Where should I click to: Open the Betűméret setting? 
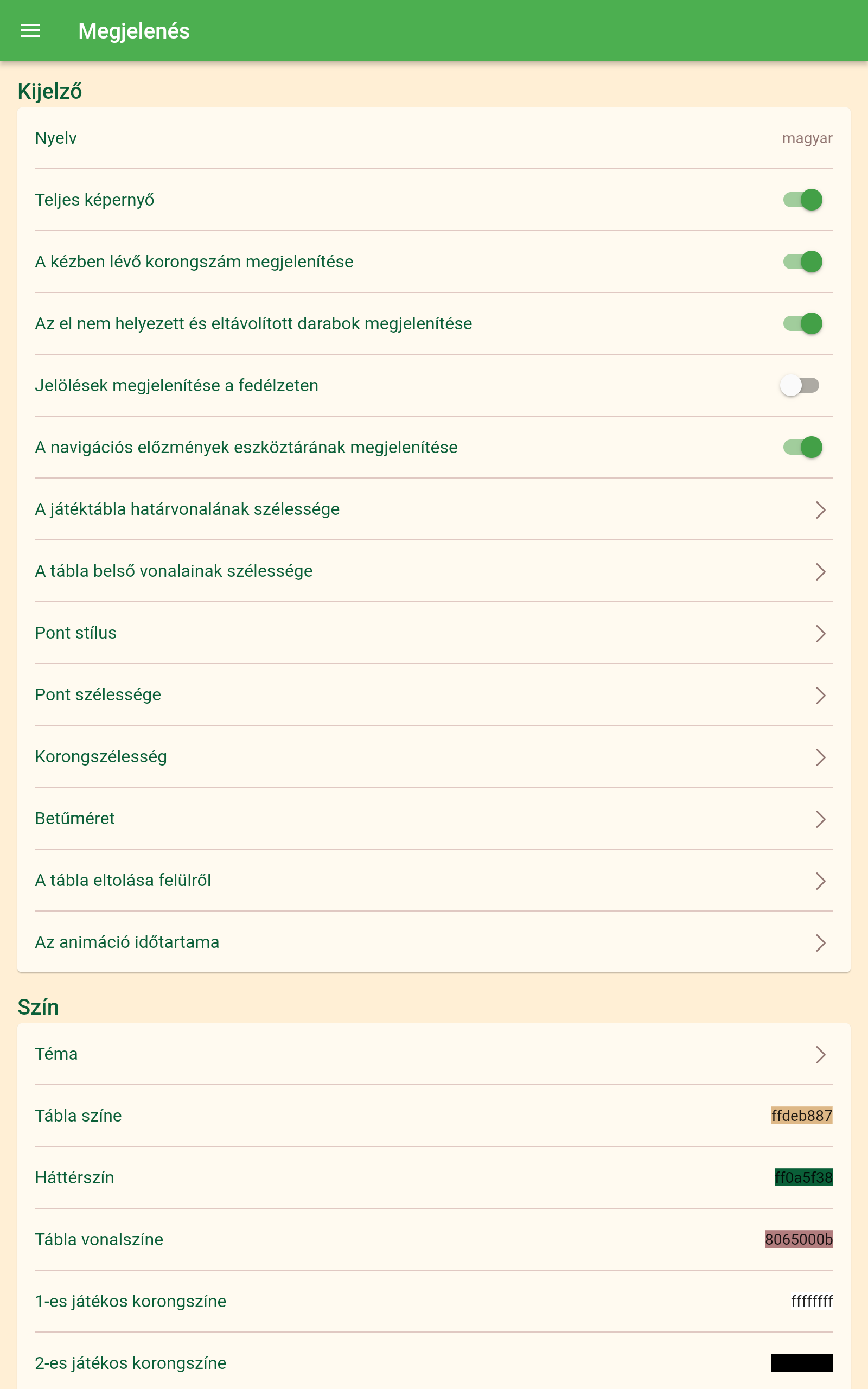pos(434,818)
